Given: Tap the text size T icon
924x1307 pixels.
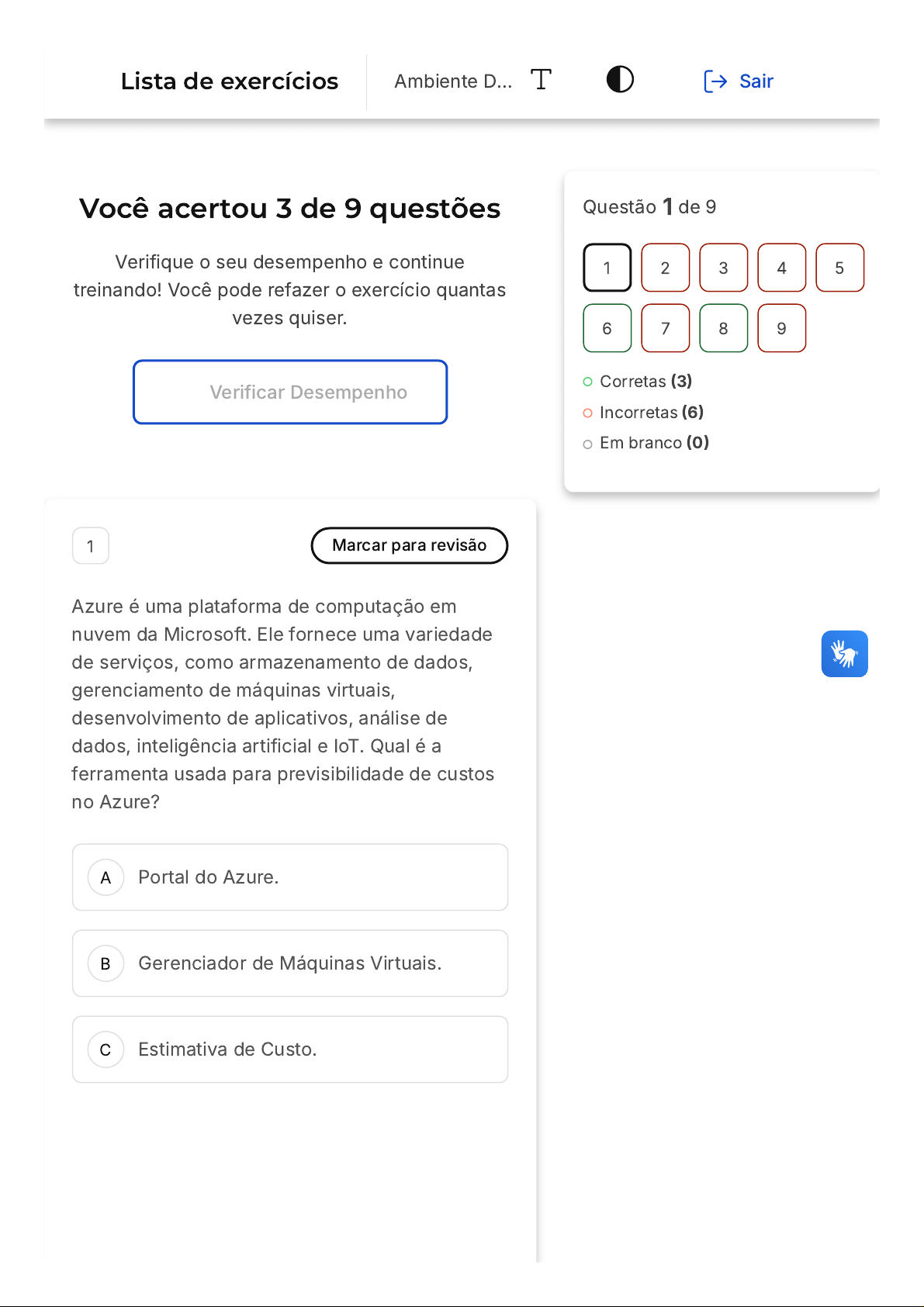Looking at the screenshot, I should [541, 80].
